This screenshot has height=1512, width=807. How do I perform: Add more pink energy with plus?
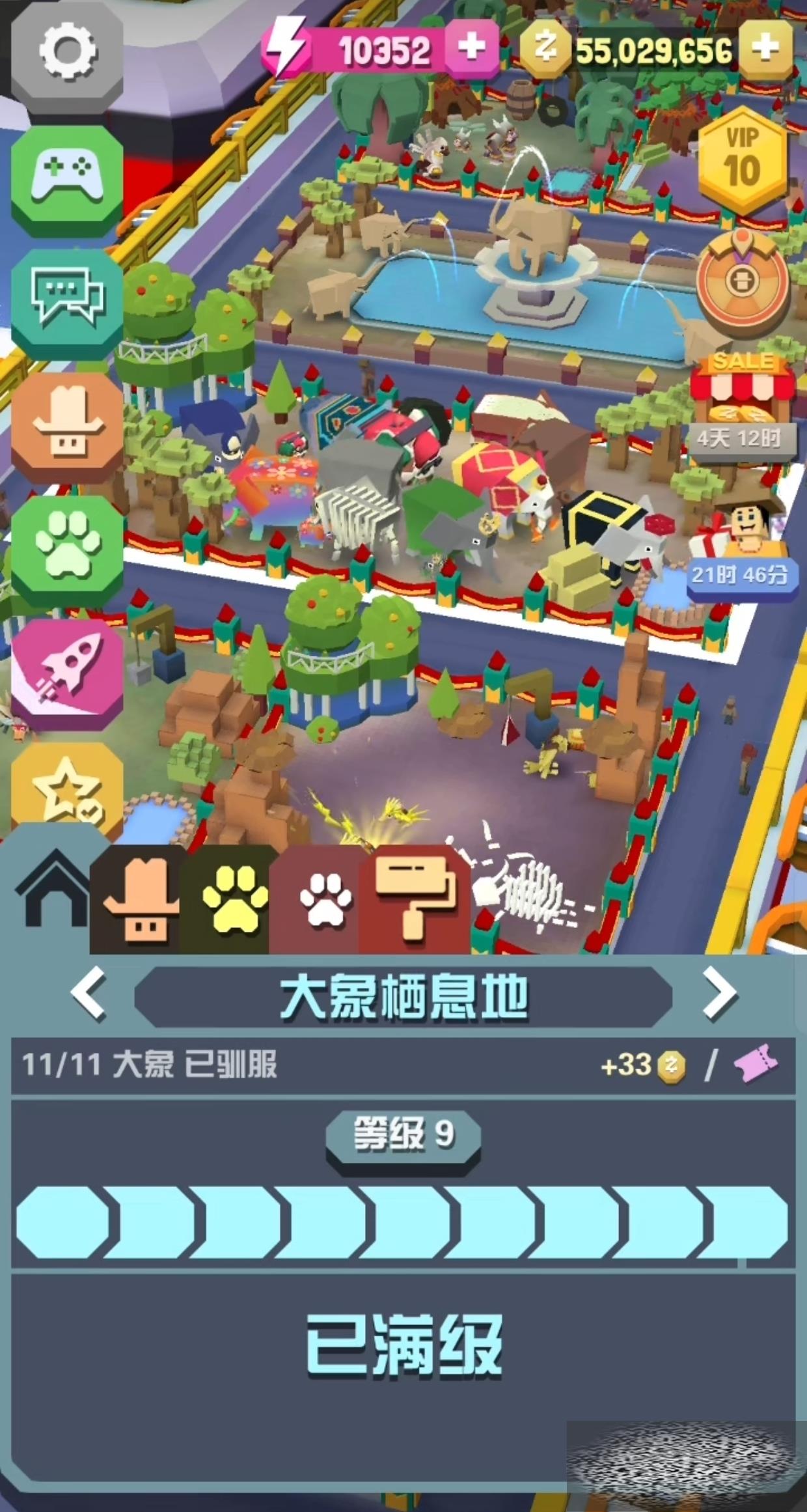[472, 48]
